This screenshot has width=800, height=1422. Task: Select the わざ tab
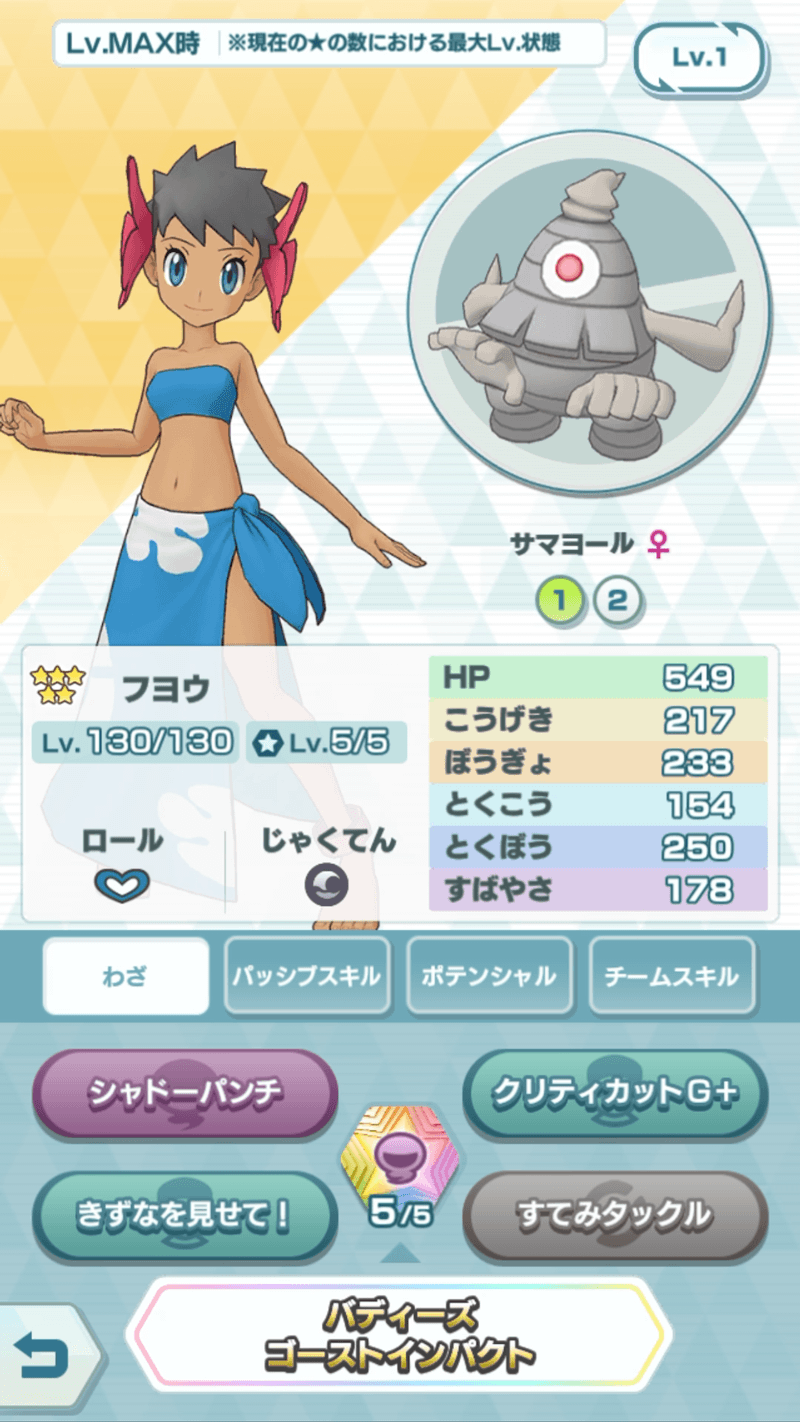click(x=126, y=975)
